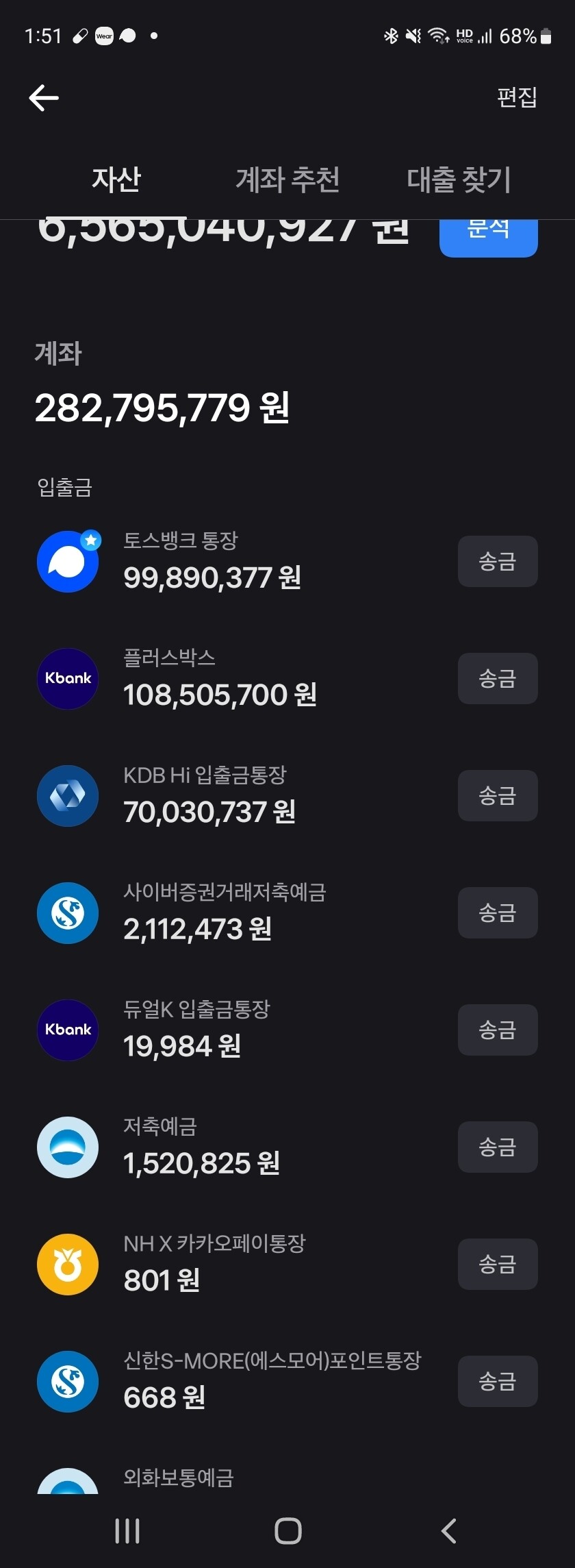Viewport: 575px width, 1568px height.
Task: Open the Toss Bank account icon
Action: tap(67, 561)
